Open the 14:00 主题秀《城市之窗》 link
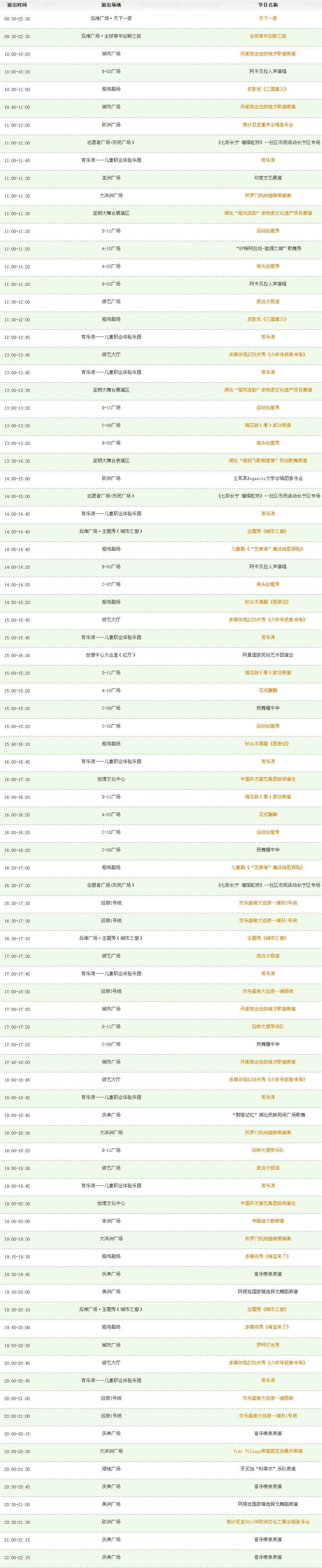This screenshot has width=322, height=1568. tap(268, 531)
